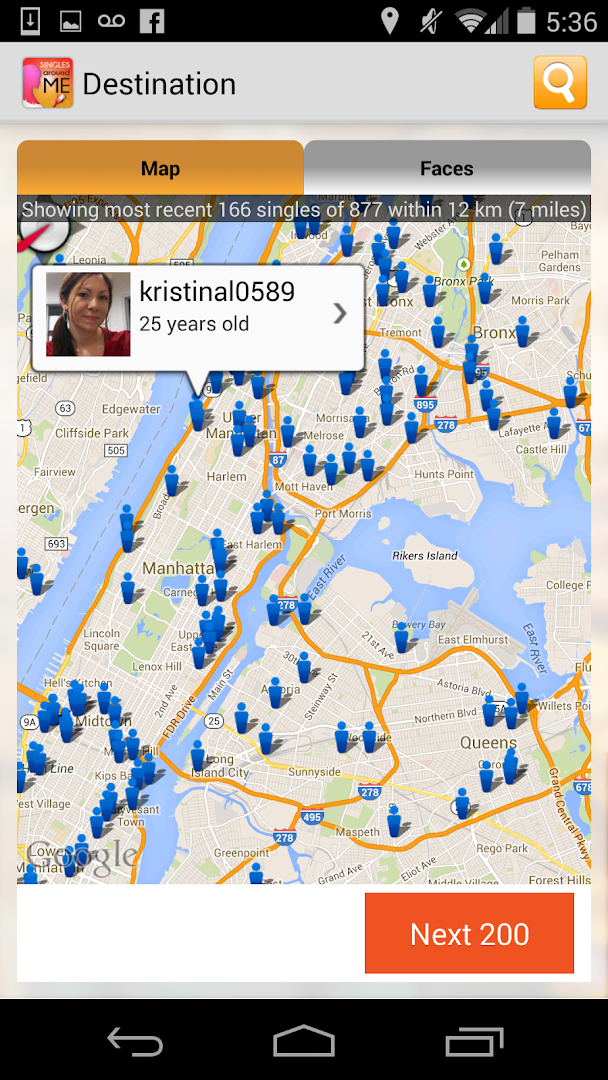Viewport: 608px width, 1080px height.
Task: Open the search magnifier icon
Action: pos(560,83)
